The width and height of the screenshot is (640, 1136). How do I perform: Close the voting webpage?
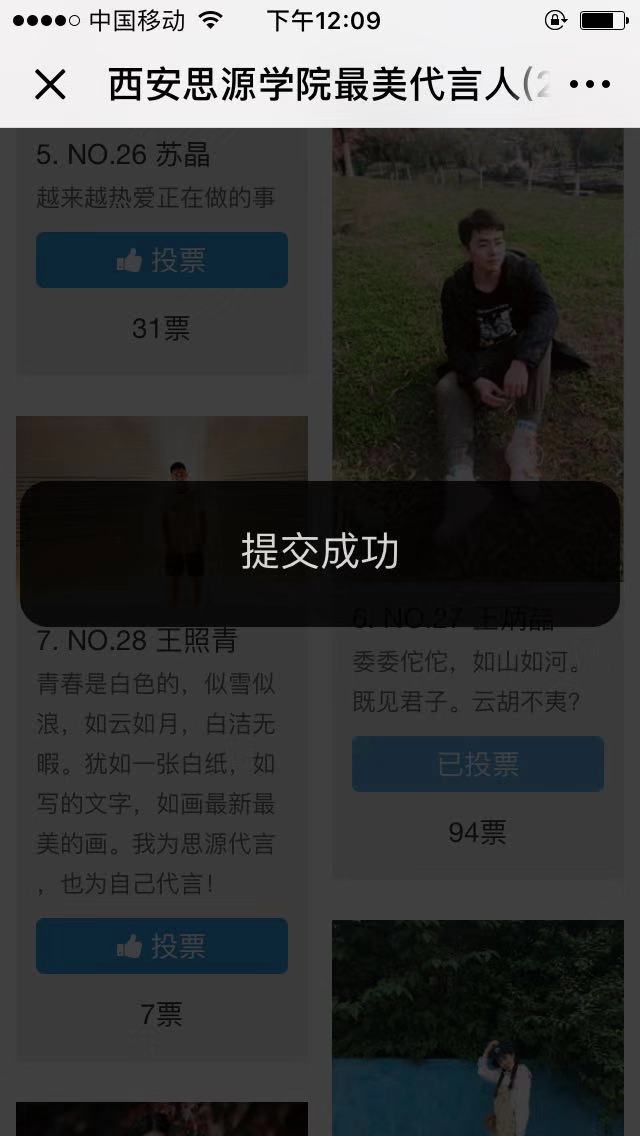(x=49, y=85)
